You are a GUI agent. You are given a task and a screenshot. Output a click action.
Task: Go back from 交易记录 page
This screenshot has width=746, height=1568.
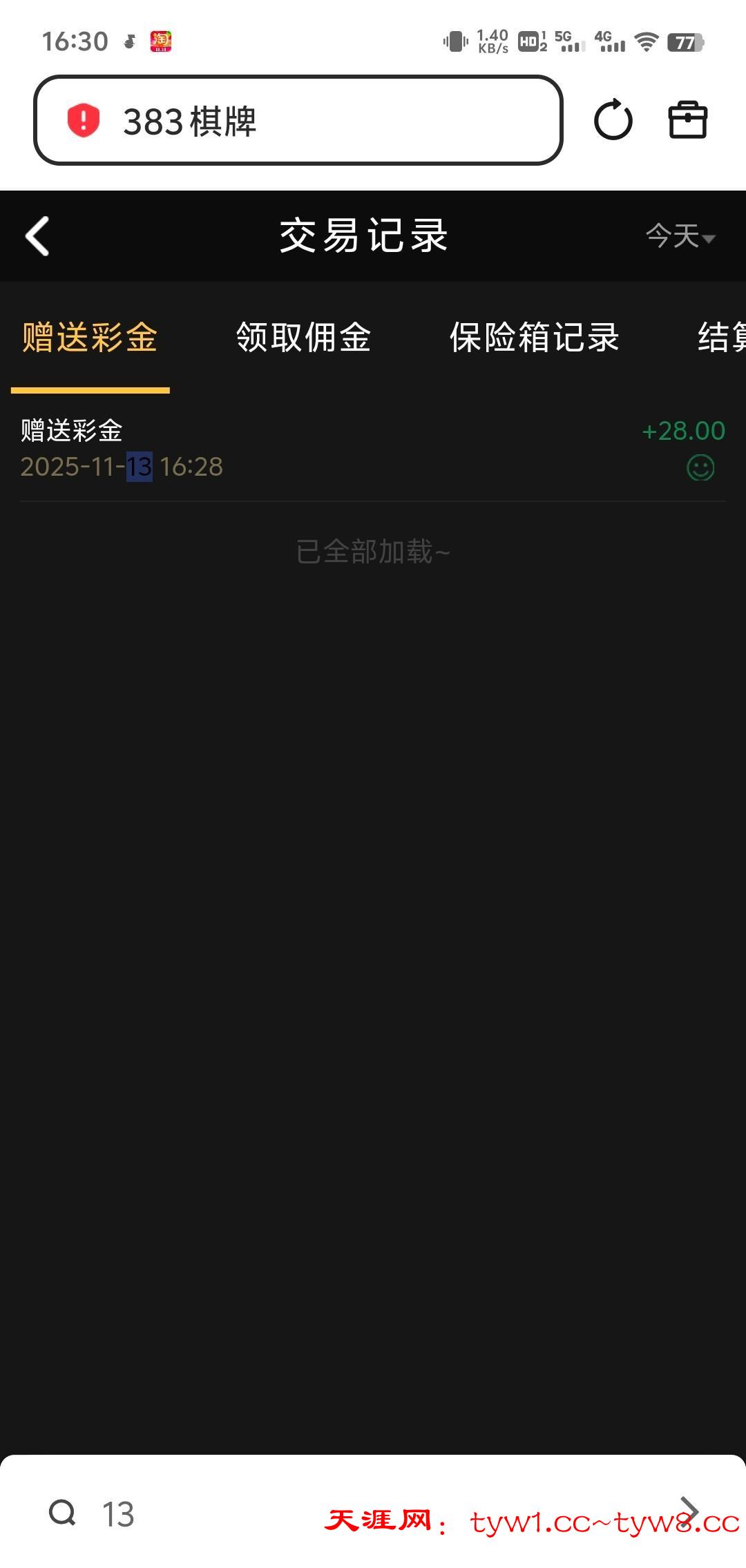(38, 236)
